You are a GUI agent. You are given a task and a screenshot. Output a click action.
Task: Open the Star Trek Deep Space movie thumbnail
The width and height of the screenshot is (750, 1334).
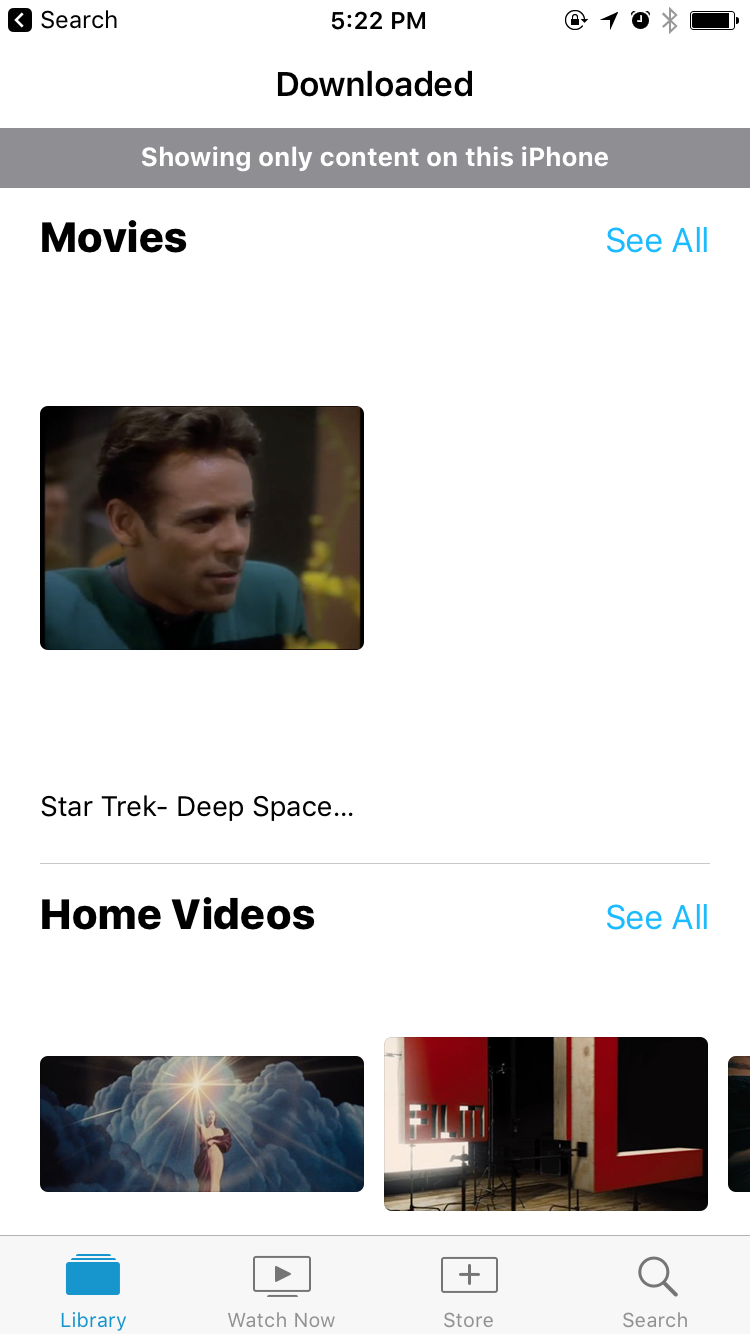coord(202,528)
